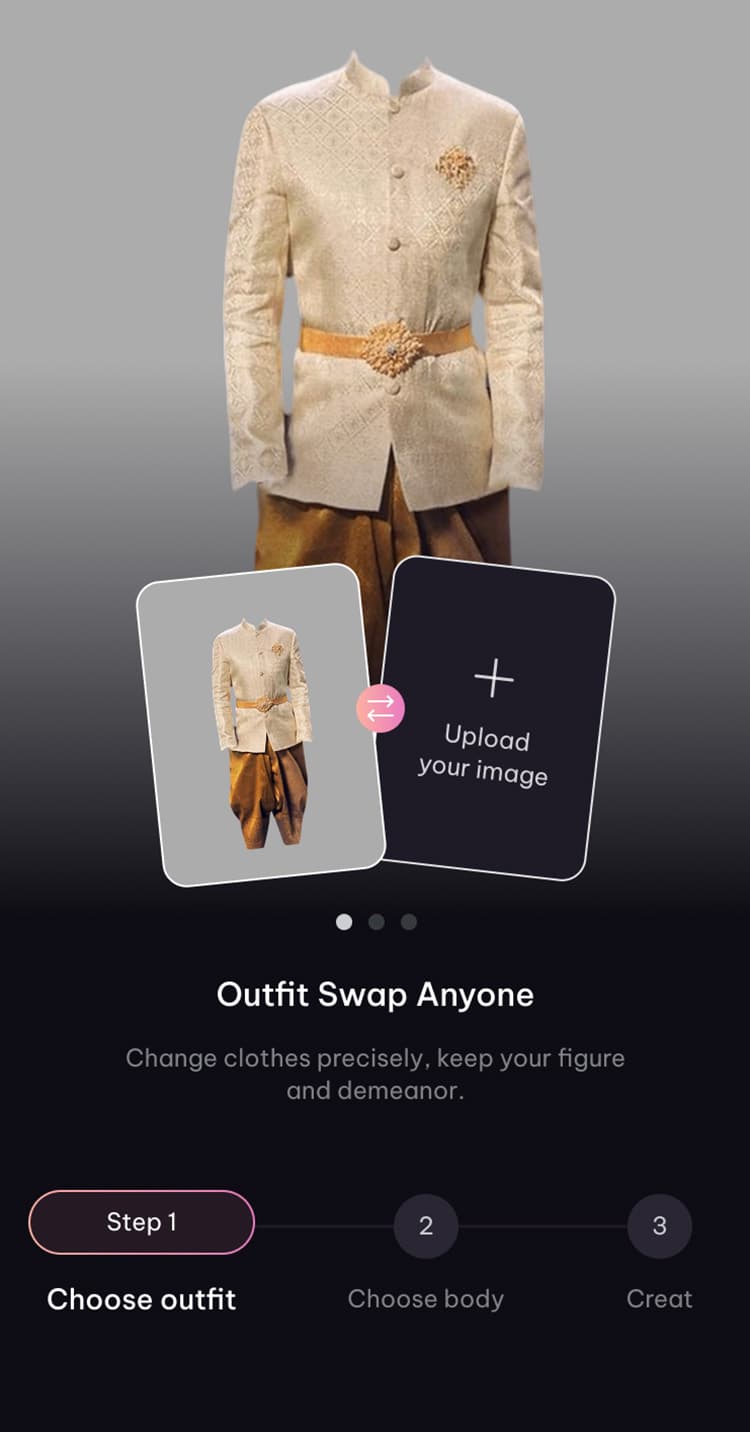Select the Step 1 Choose outfit step
The width and height of the screenshot is (750, 1432).
pyautogui.click(x=142, y=1222)
